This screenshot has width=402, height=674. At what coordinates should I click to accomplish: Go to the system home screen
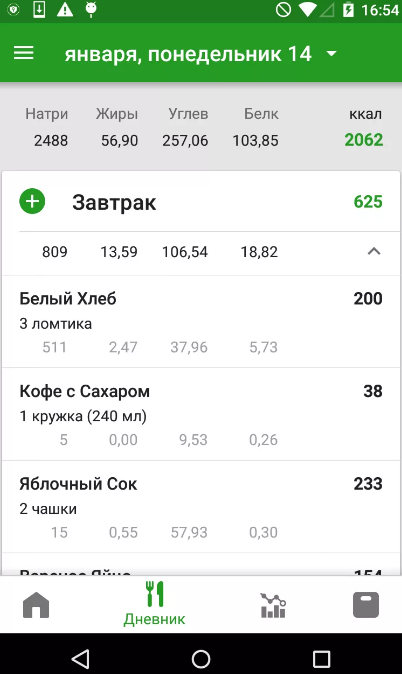pyautogui.click(x=201, y=658)
